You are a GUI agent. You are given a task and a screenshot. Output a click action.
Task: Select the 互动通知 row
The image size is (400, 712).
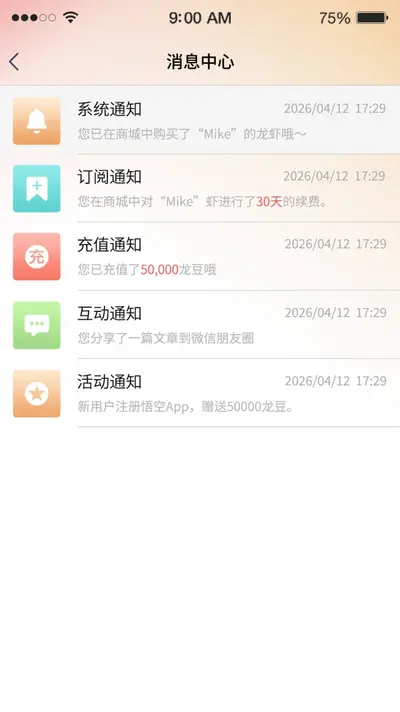tap(200, 325)
